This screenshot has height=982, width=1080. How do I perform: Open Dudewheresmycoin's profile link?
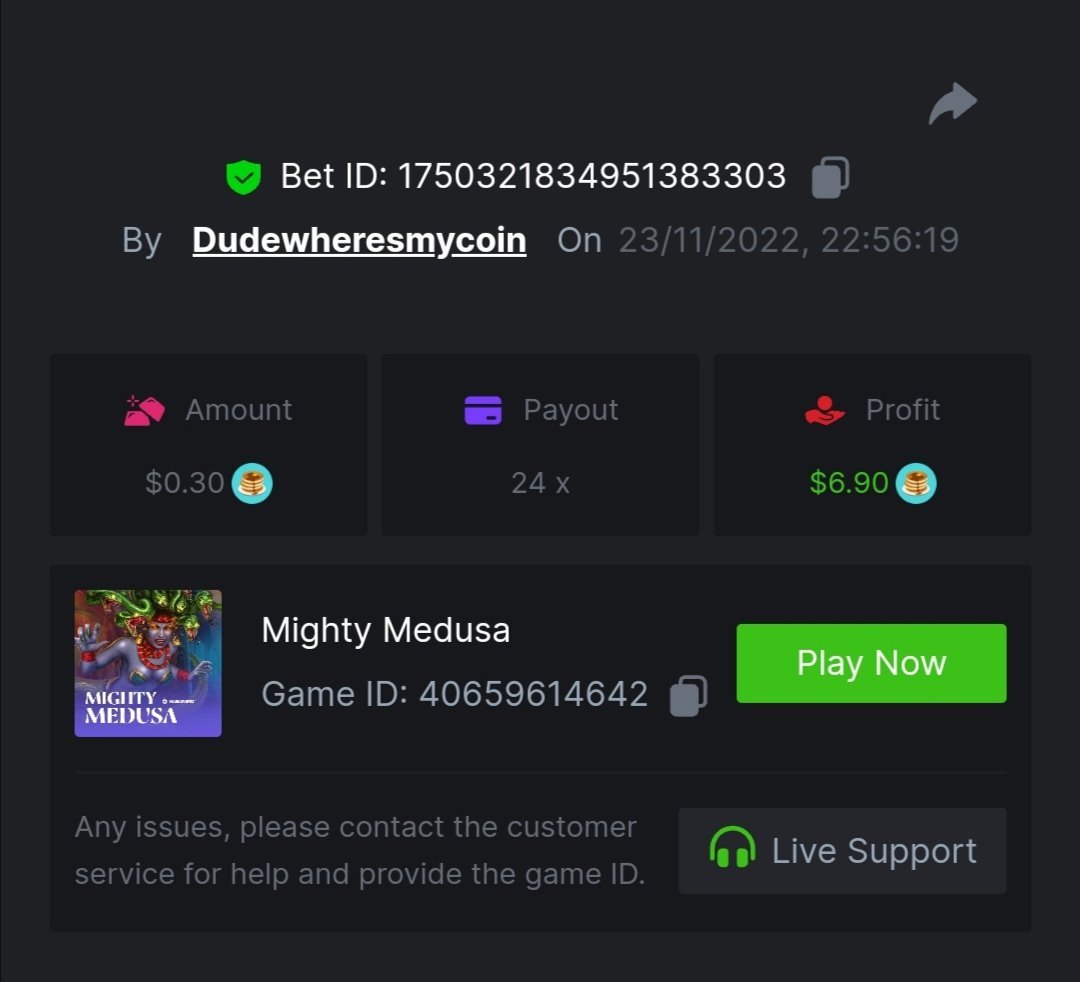pos(359,240)
